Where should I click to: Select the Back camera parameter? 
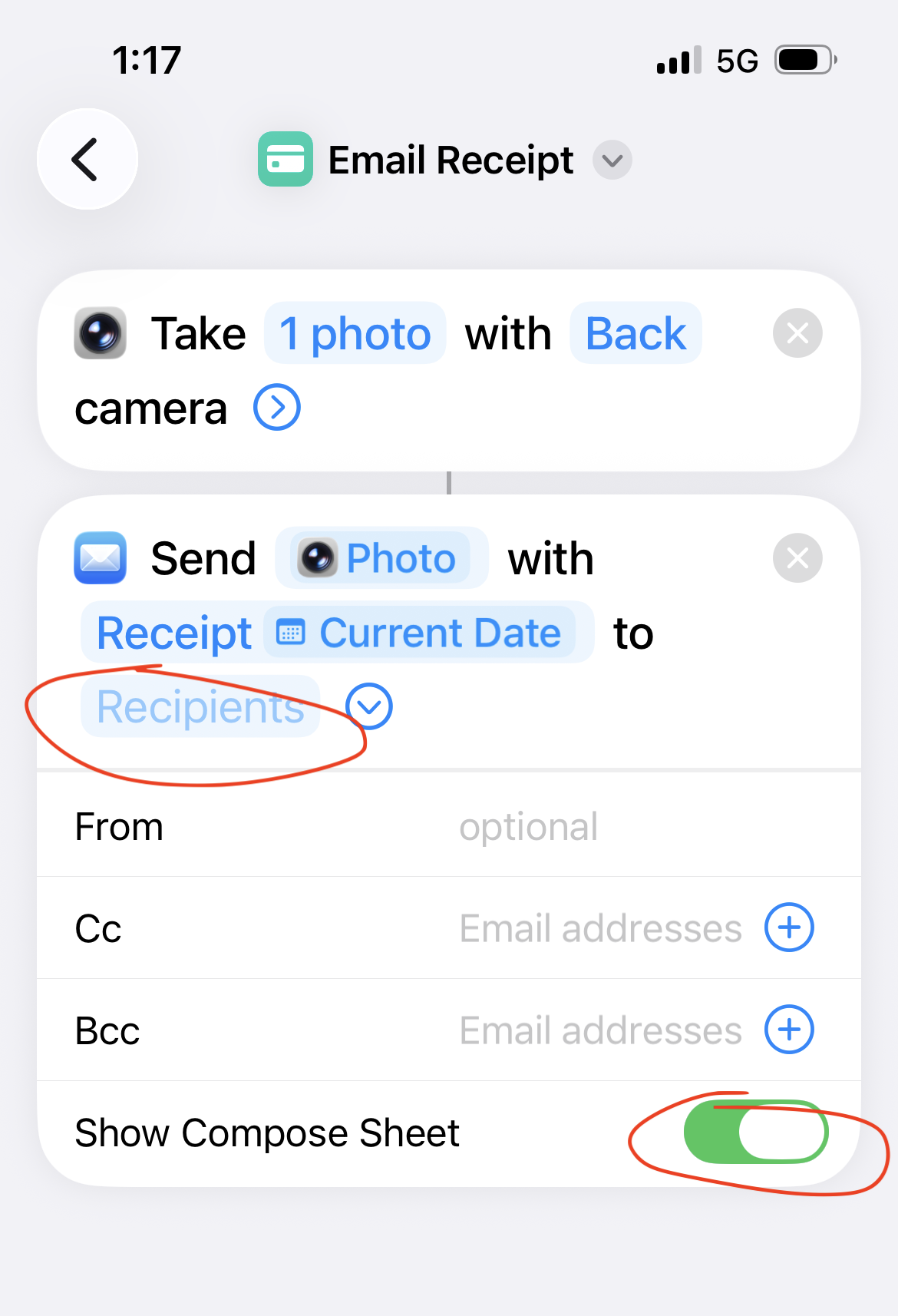636,334
